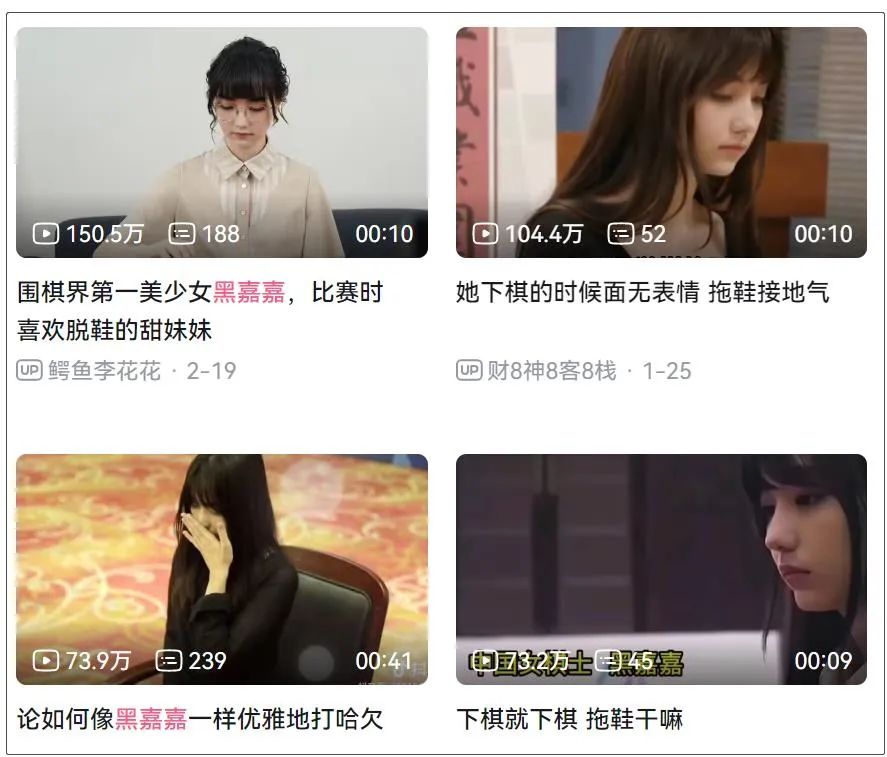Play the video '她下棋的时候面无表情 拖鞋接地气'
The image size is (887, 757).
click(660, 142)
